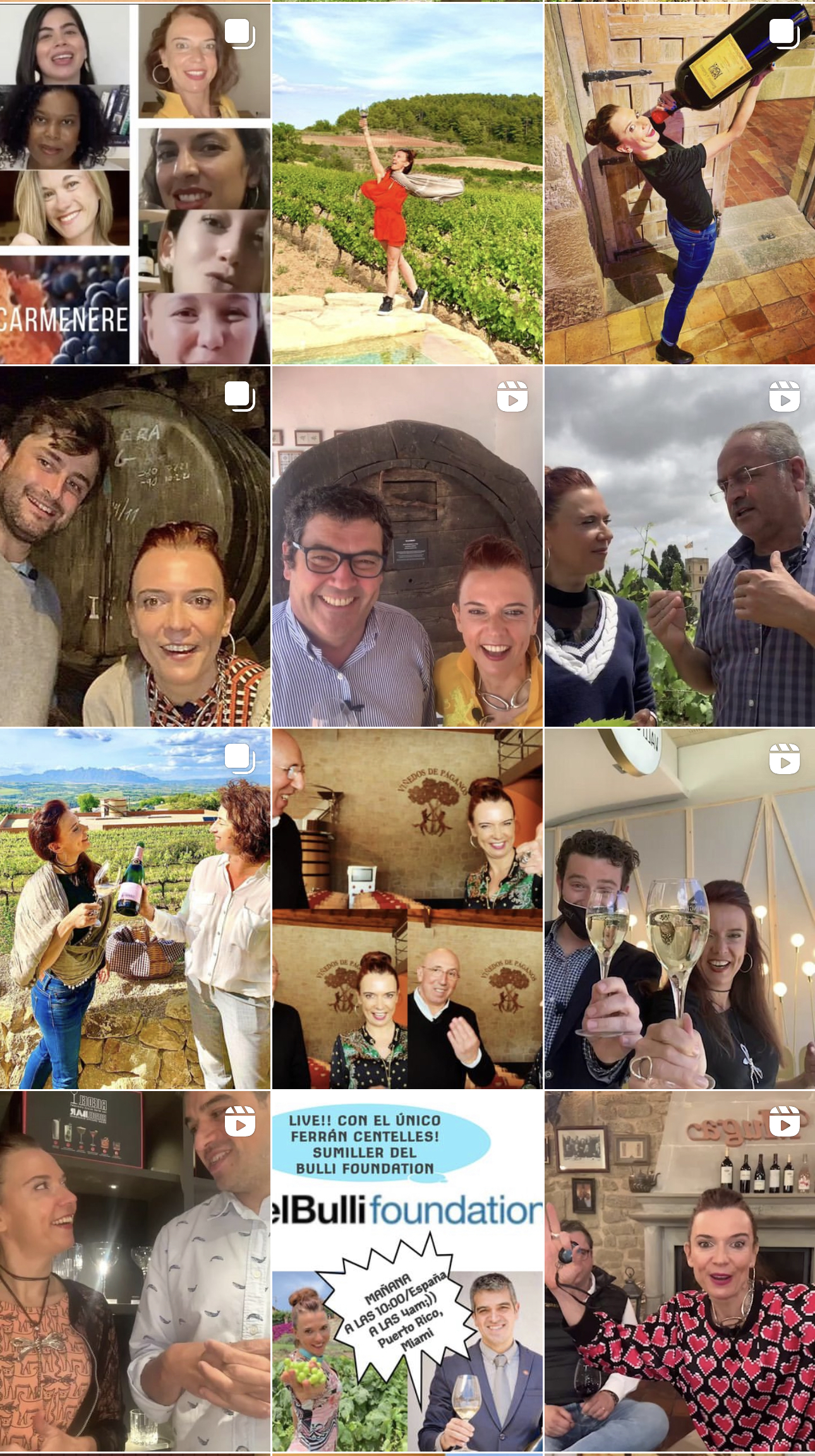The height and width of the screenshot is (1456, 815).
Task: Play the reel with thumbs-up man outdoors
Action: 680,546
